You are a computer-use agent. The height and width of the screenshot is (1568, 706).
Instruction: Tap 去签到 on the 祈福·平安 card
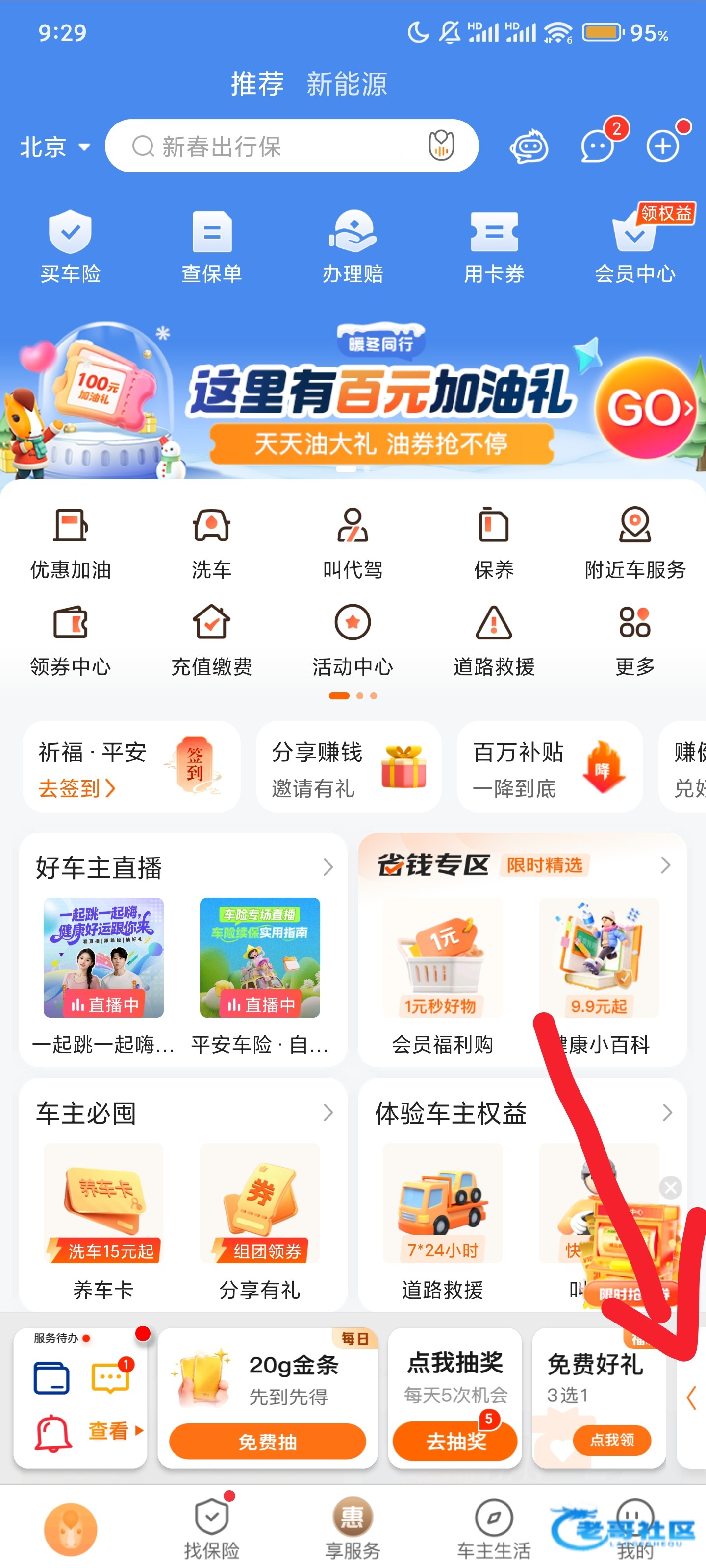(76, 788)
